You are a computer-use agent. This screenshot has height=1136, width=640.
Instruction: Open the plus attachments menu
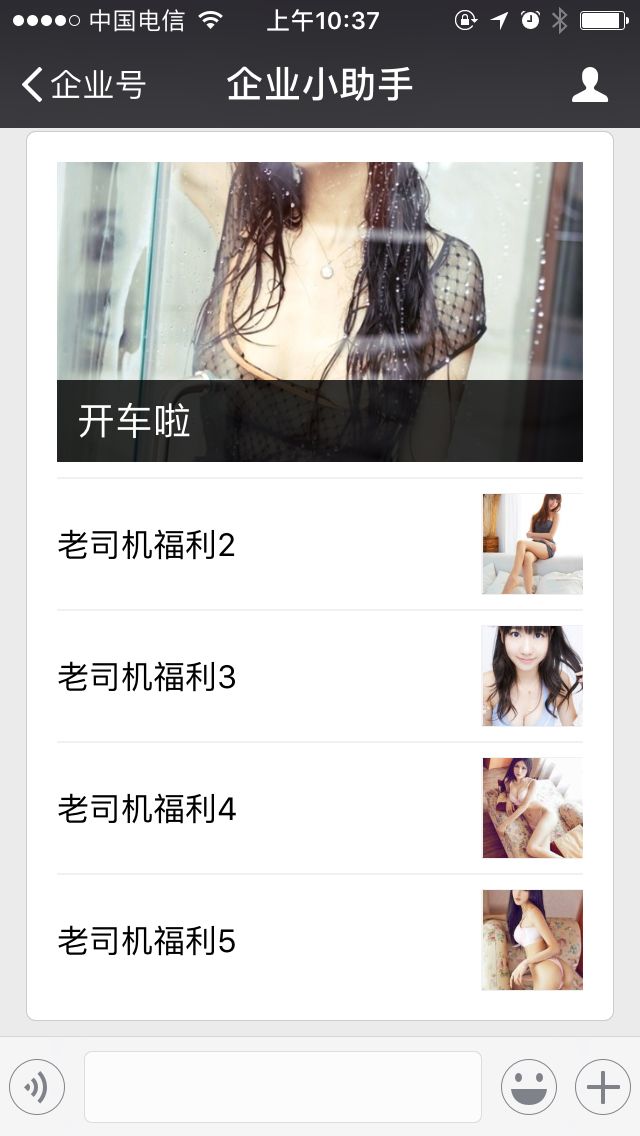point(603,1087)
